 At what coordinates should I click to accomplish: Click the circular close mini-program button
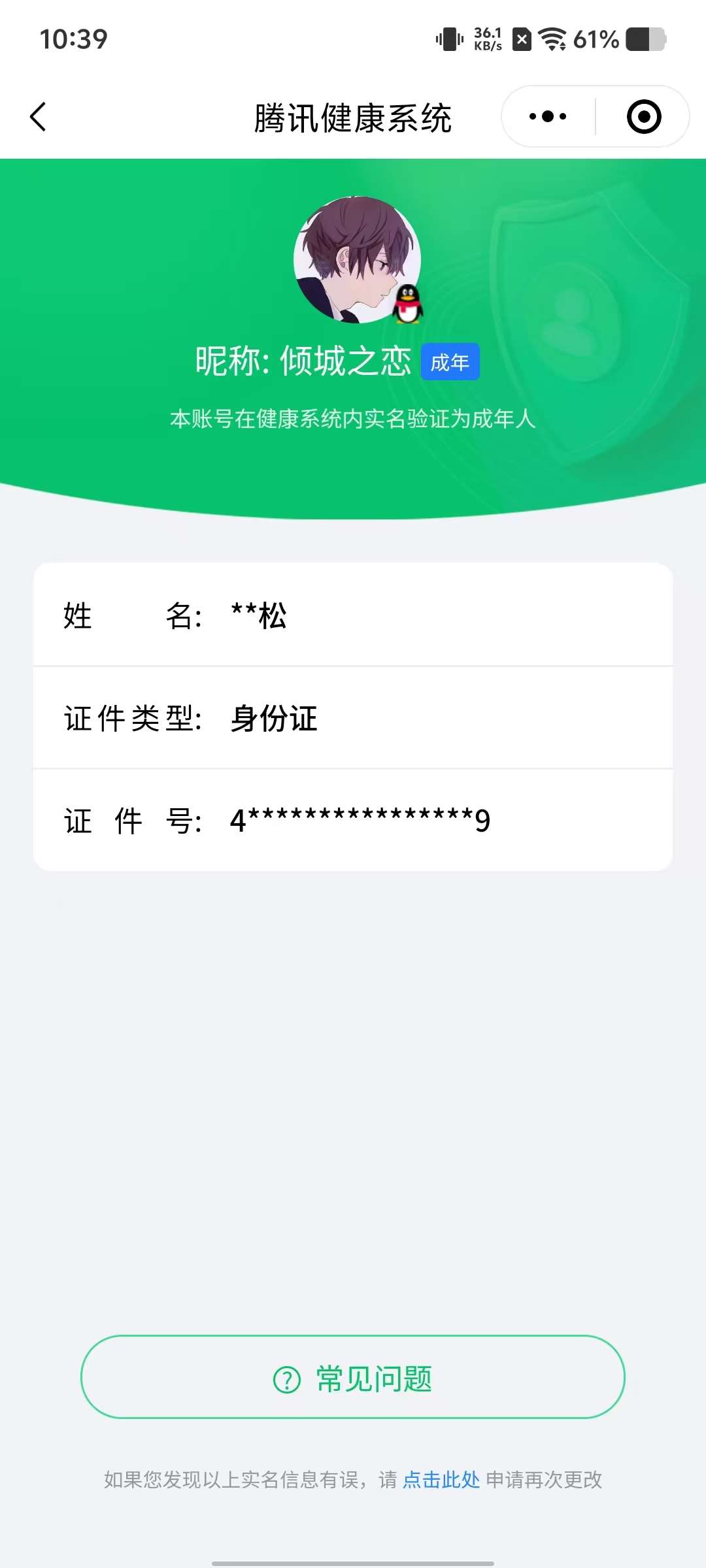tap(643, 116)
